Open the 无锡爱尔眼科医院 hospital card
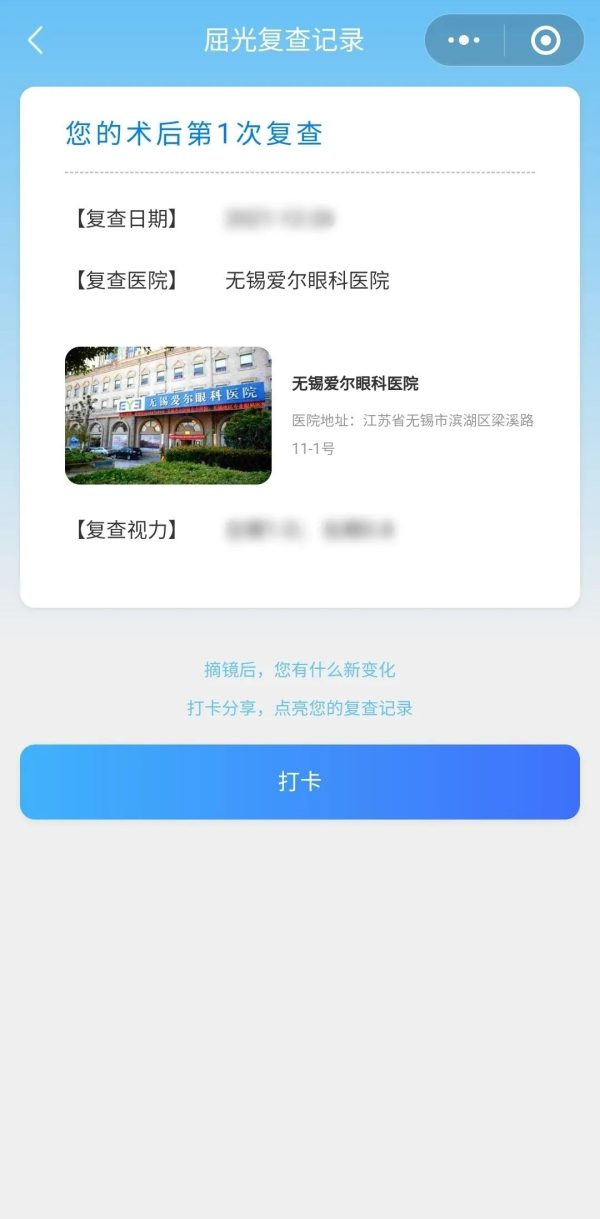The width and height of the screenshot is (600, 1219). click(x=300, y=415)
